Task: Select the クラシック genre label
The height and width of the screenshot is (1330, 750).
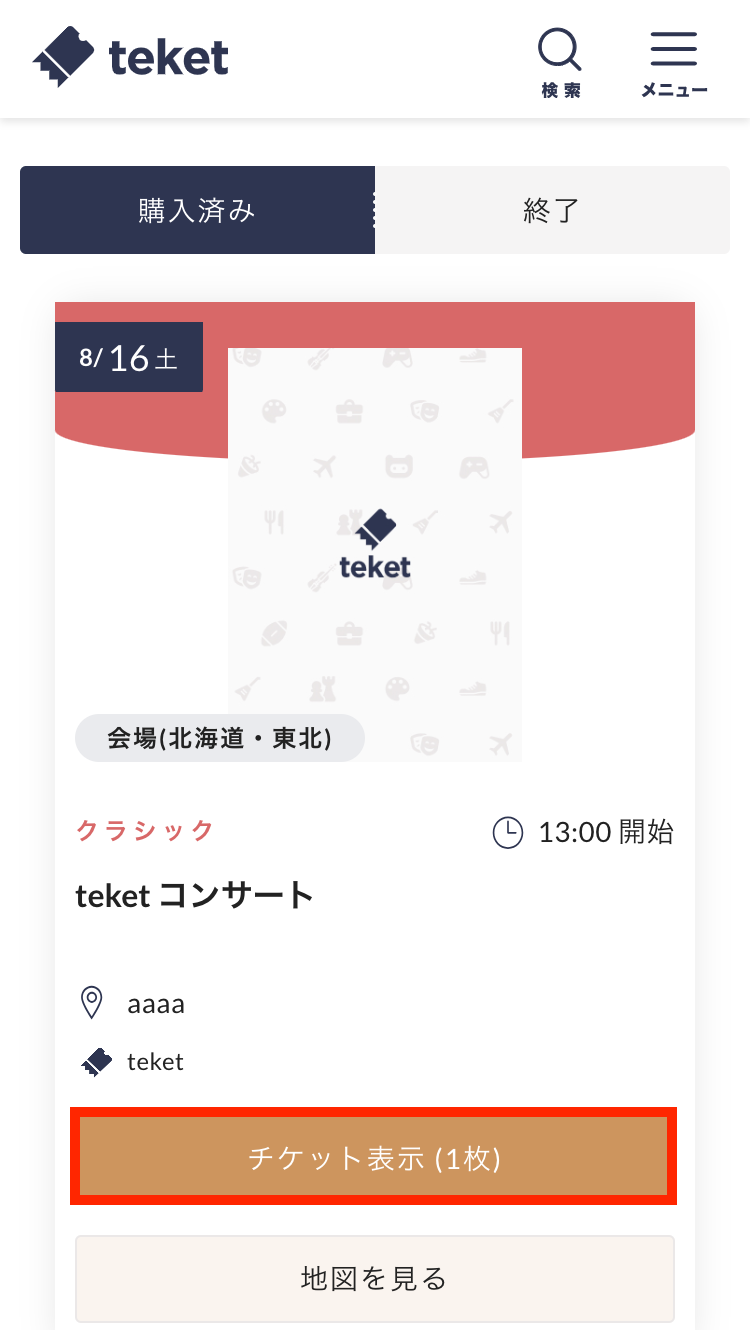Action: click(x=144, y=831)
